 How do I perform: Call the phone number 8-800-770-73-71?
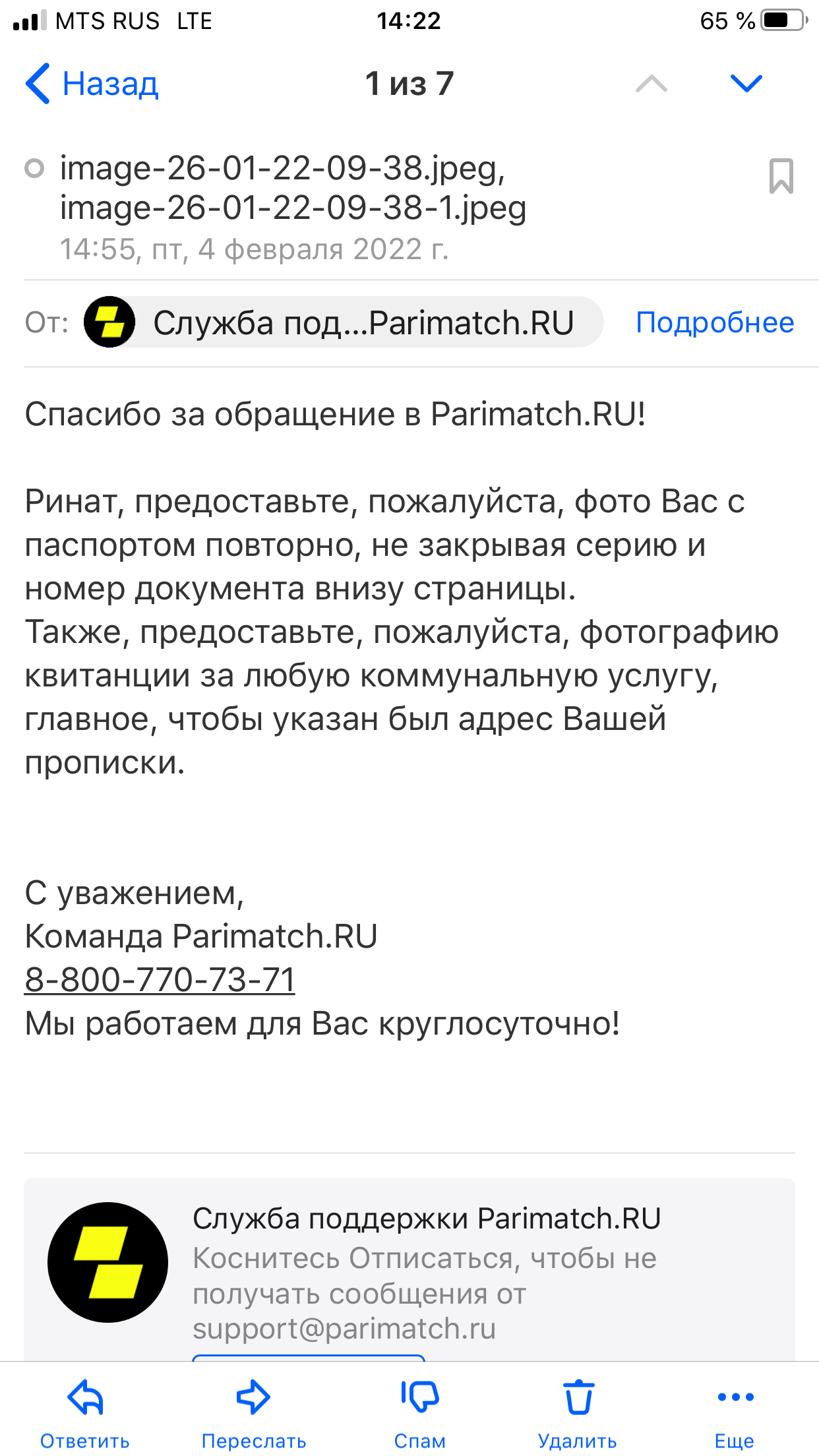[x=160, y=980]
